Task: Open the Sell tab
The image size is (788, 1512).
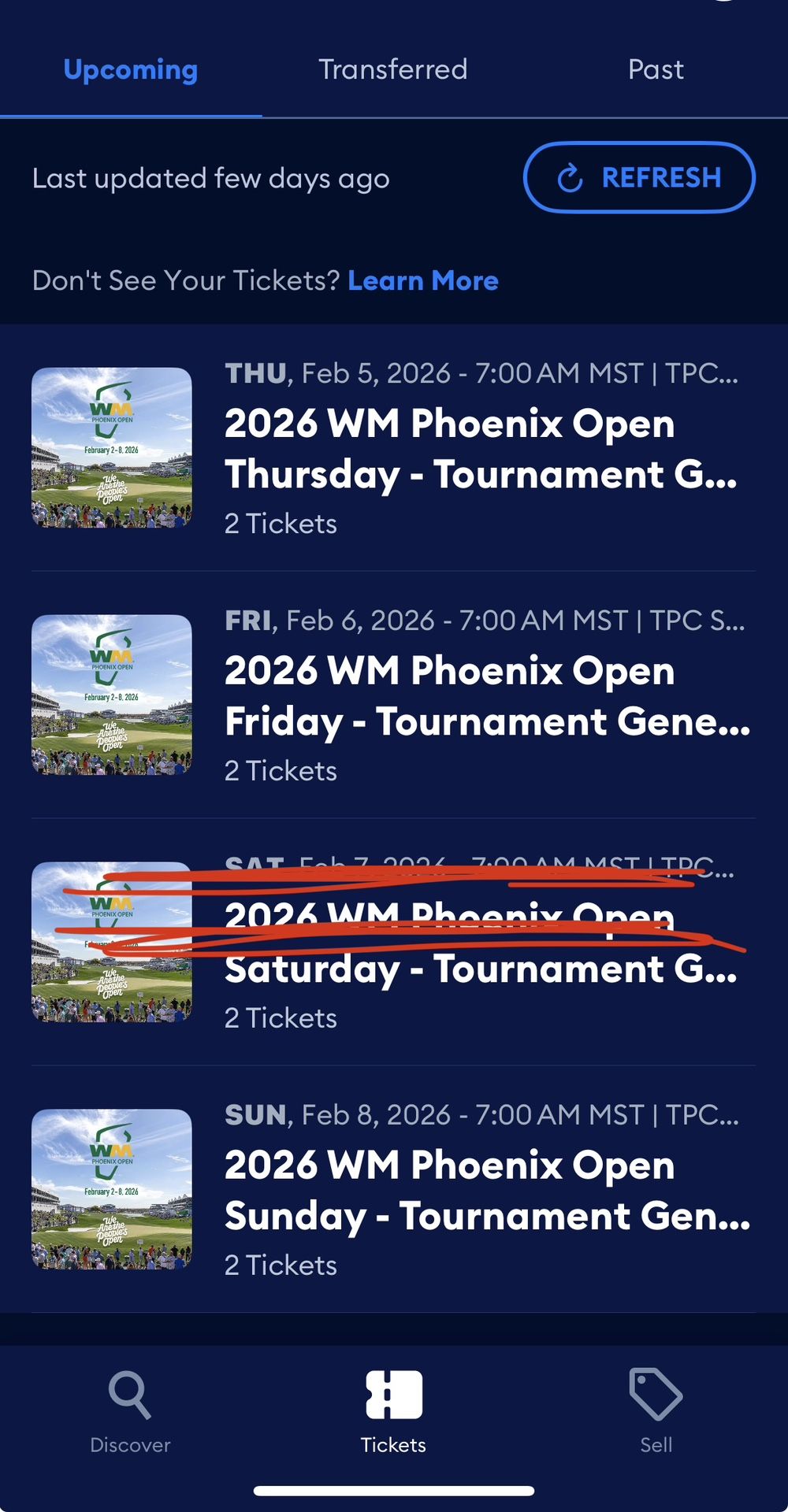Action: pos(656,1411)
